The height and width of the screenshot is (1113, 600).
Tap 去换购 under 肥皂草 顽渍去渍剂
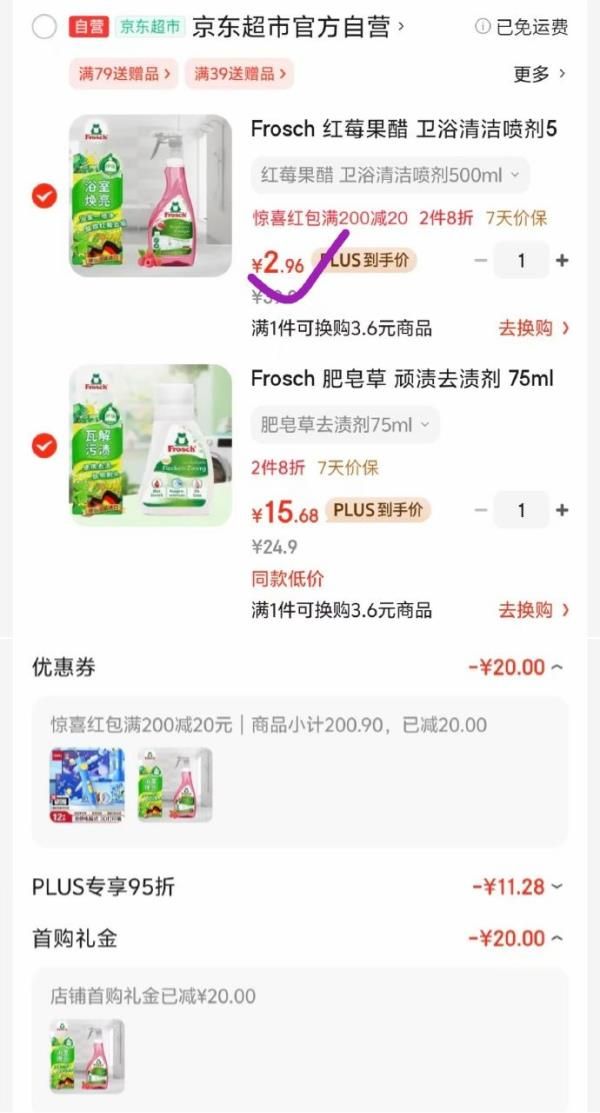[x=534, y=609]
